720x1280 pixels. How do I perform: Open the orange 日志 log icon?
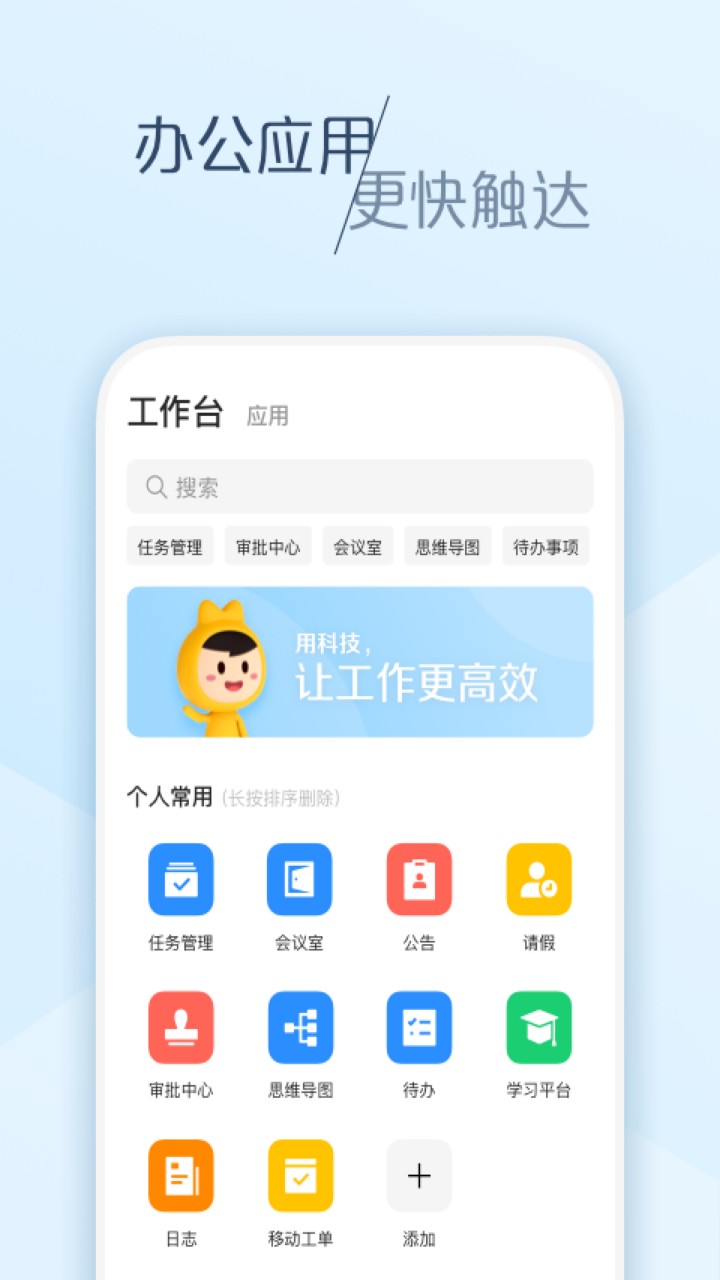180,1175
